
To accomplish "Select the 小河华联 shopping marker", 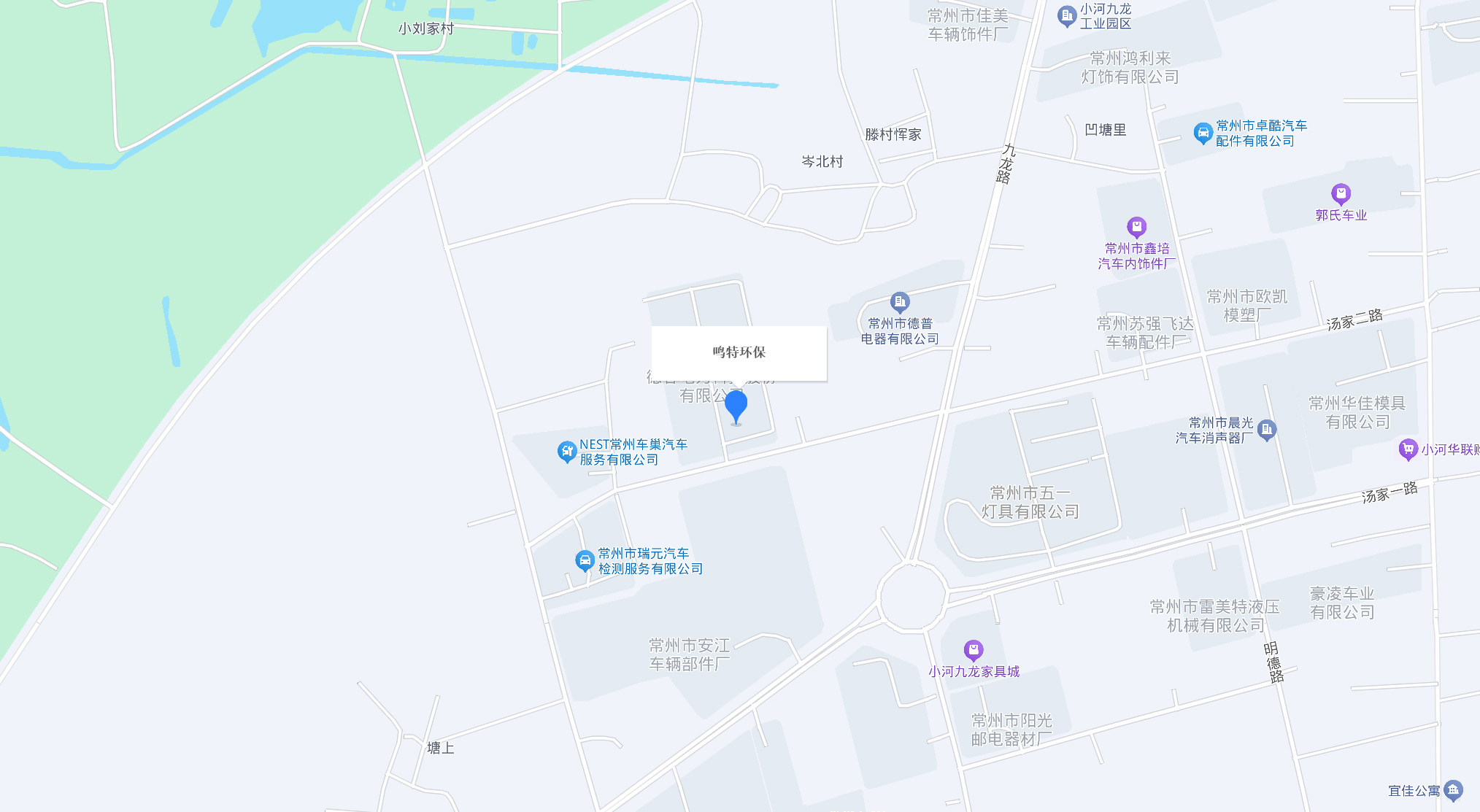I will (1408, 449).
